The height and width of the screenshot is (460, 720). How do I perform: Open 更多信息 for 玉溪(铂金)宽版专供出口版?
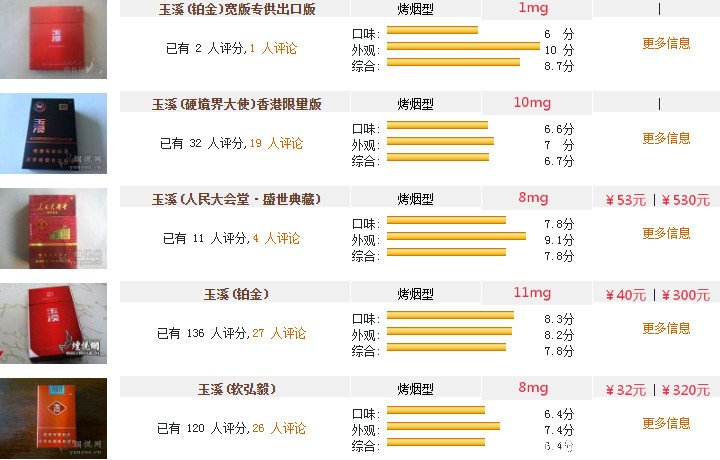[x=666, y=43]
